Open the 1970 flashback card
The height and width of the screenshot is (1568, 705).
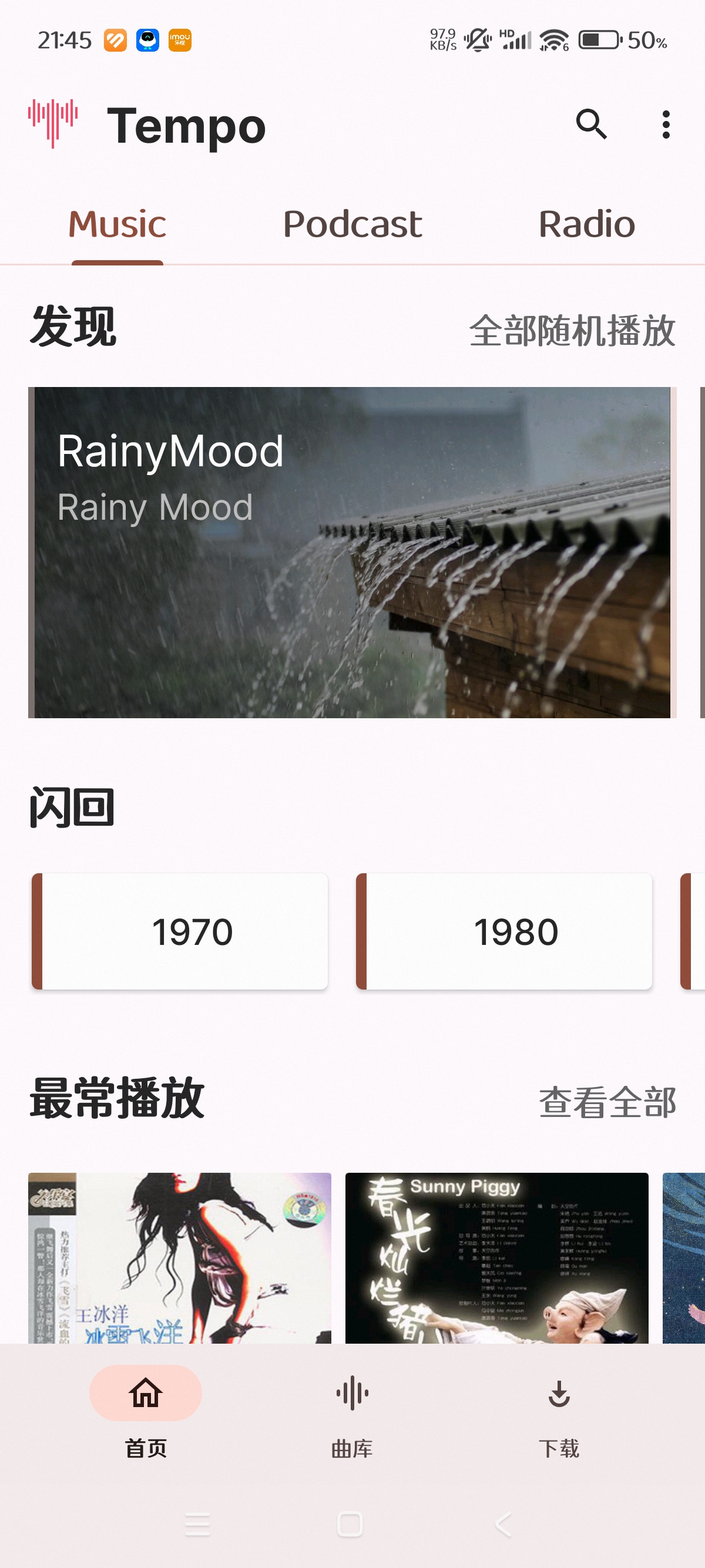point(180,931)
